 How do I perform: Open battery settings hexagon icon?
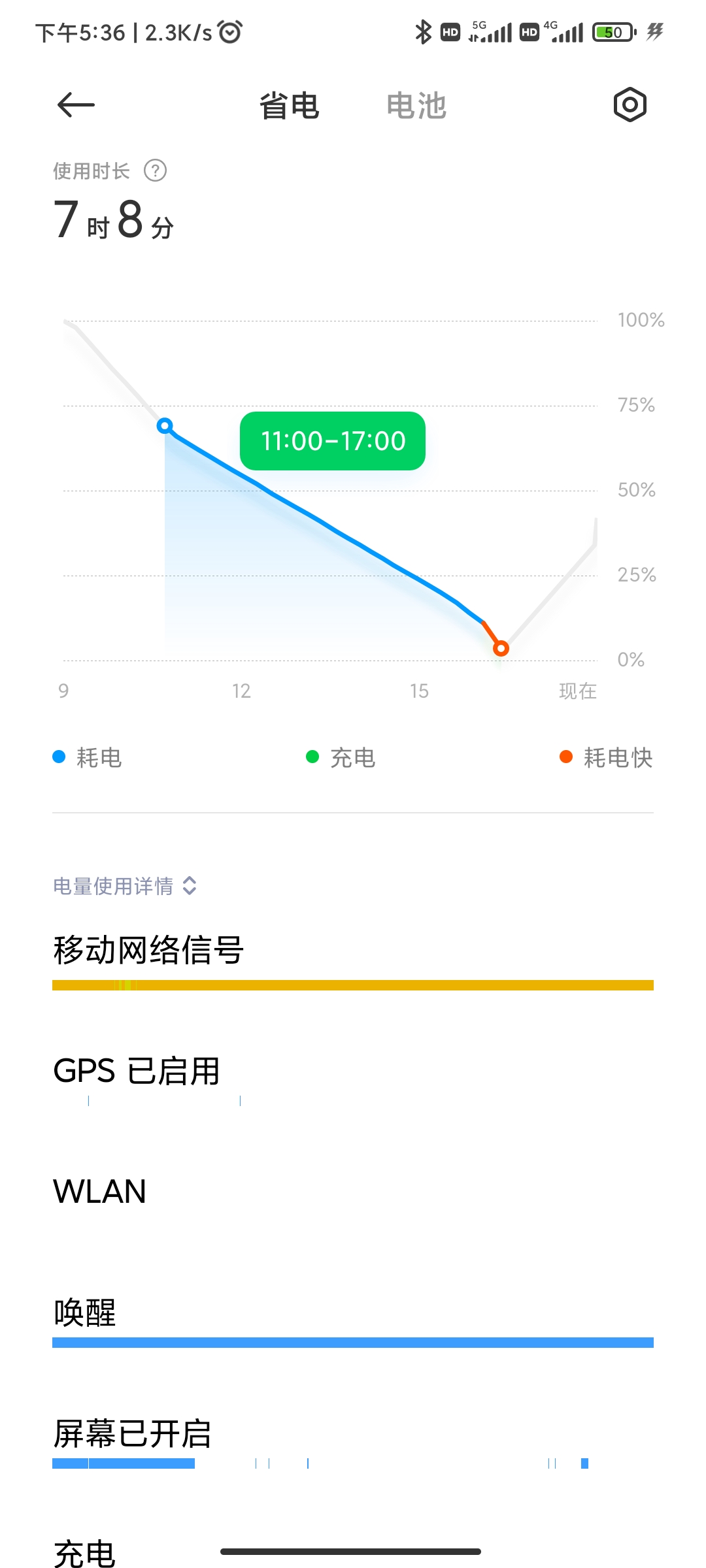click(630, 105)
